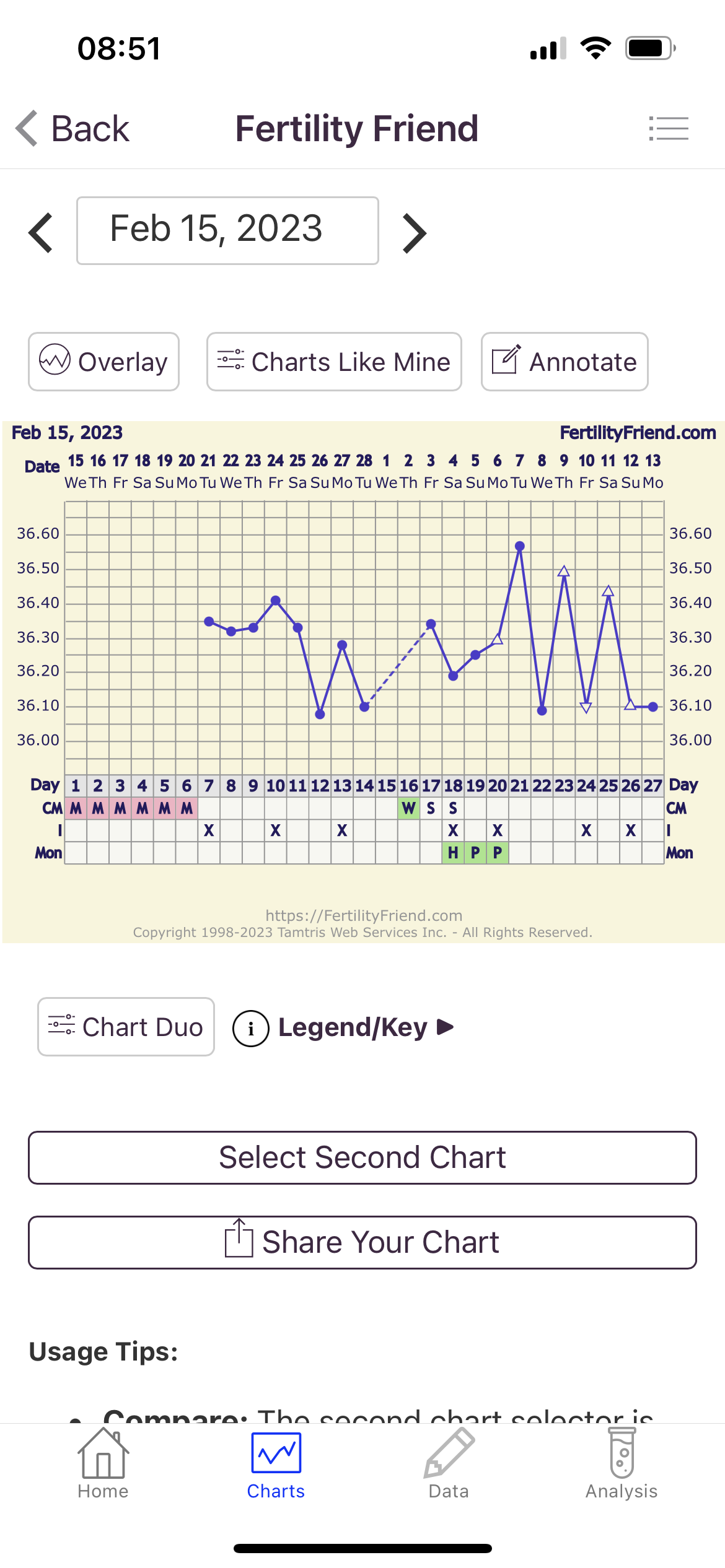Advance to the next chart date

(414, 233)
